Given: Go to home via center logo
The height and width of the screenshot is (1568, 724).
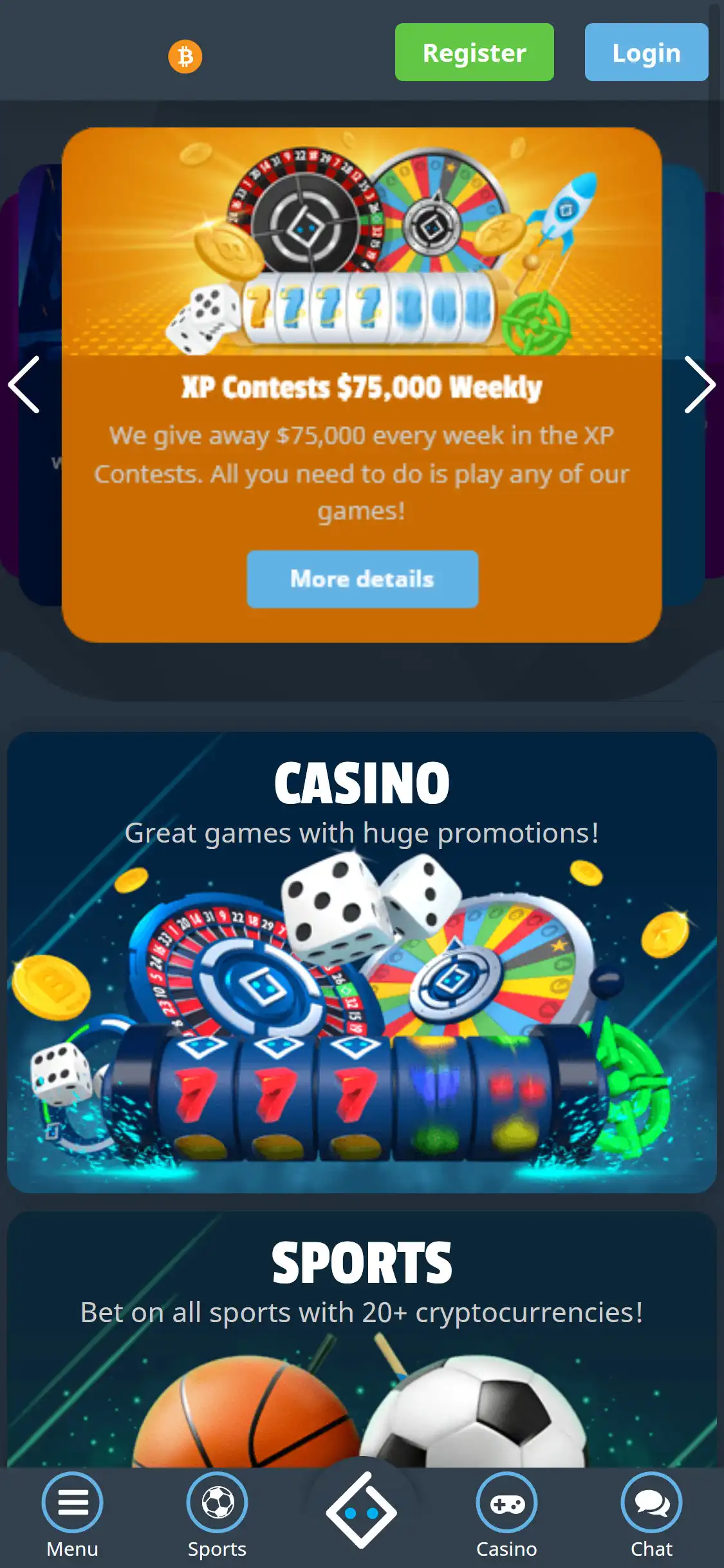Looking at the screenshot, I should coord(361,1510).
